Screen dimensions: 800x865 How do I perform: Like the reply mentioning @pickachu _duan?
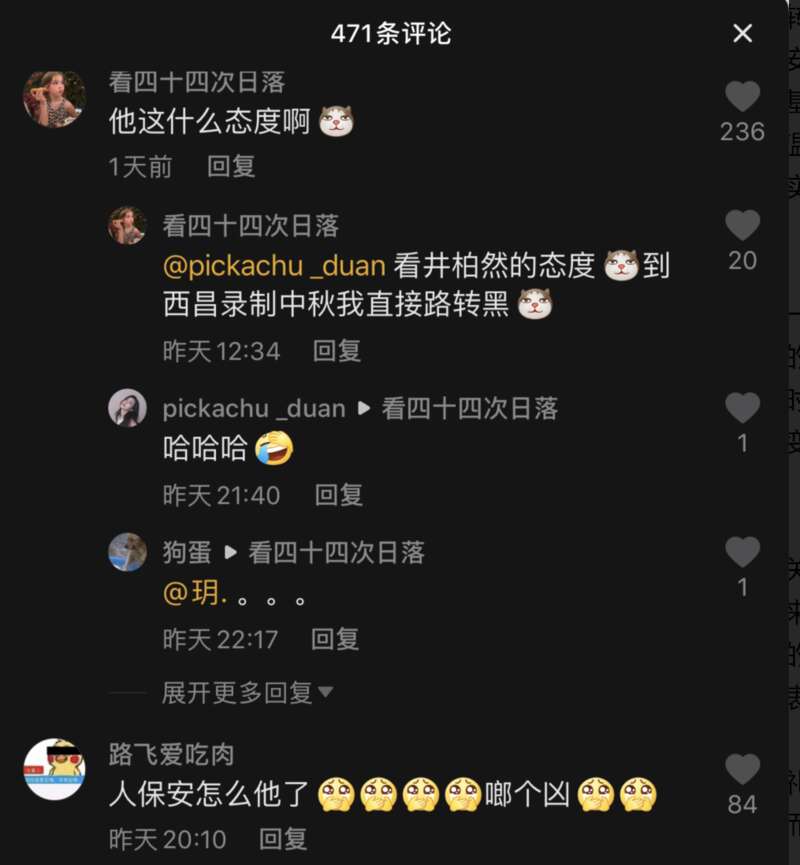tap(742, 226)
